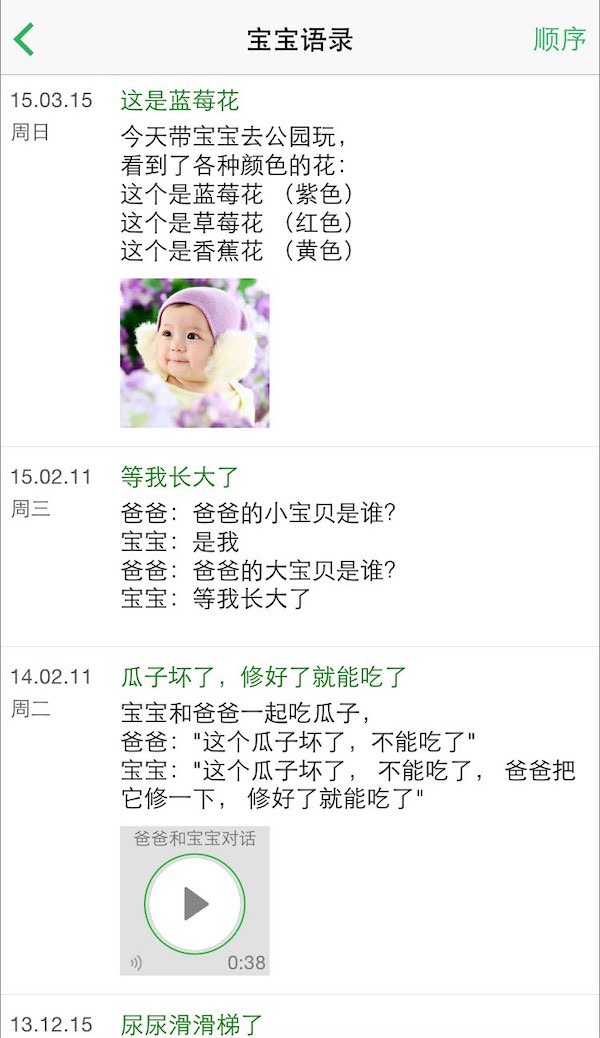Screen dimensions: 600x1038
Task: Go back using the green arrow
Action: coord(24,39)
